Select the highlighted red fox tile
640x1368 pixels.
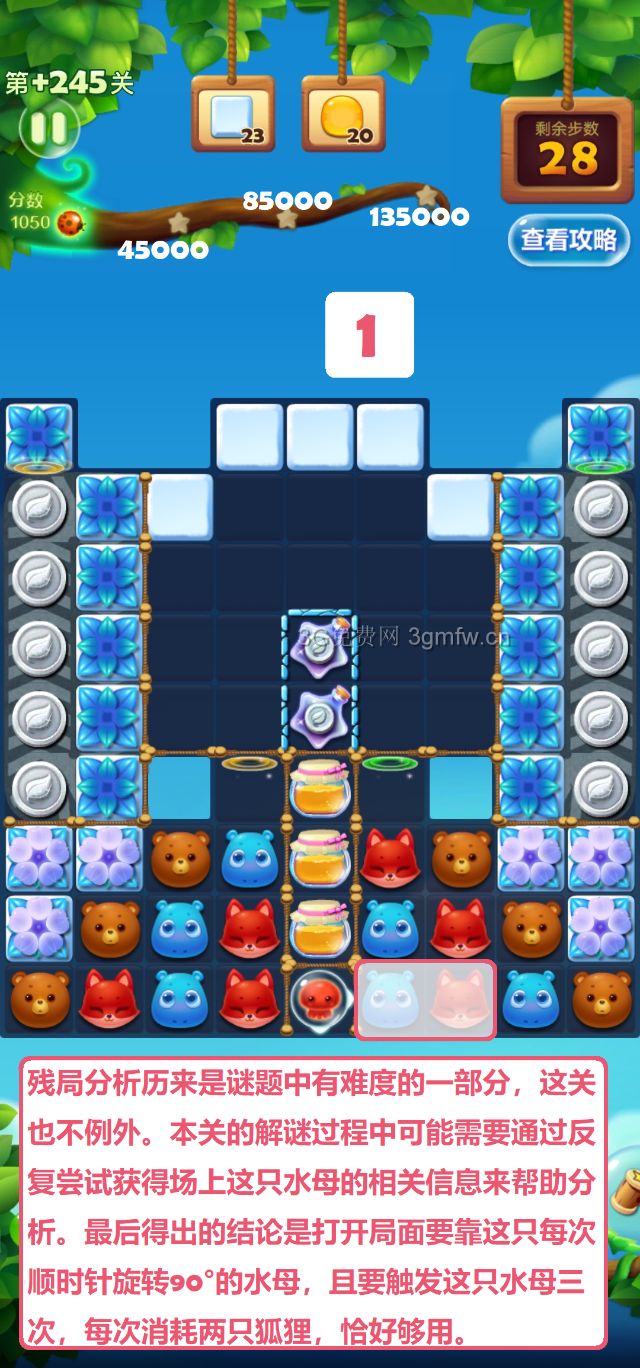(x=460, y=999)
